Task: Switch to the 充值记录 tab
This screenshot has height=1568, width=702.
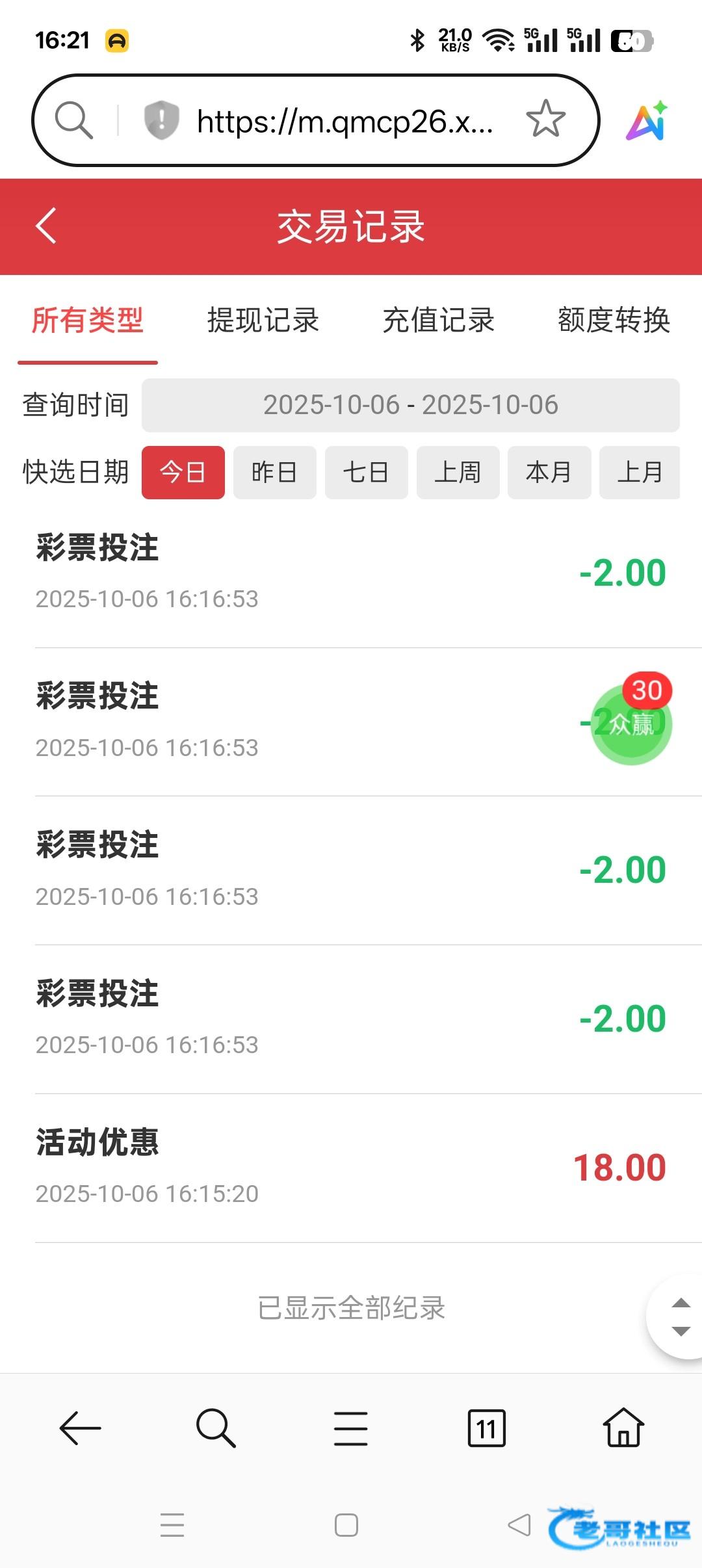Action: [x=439, y=320]
